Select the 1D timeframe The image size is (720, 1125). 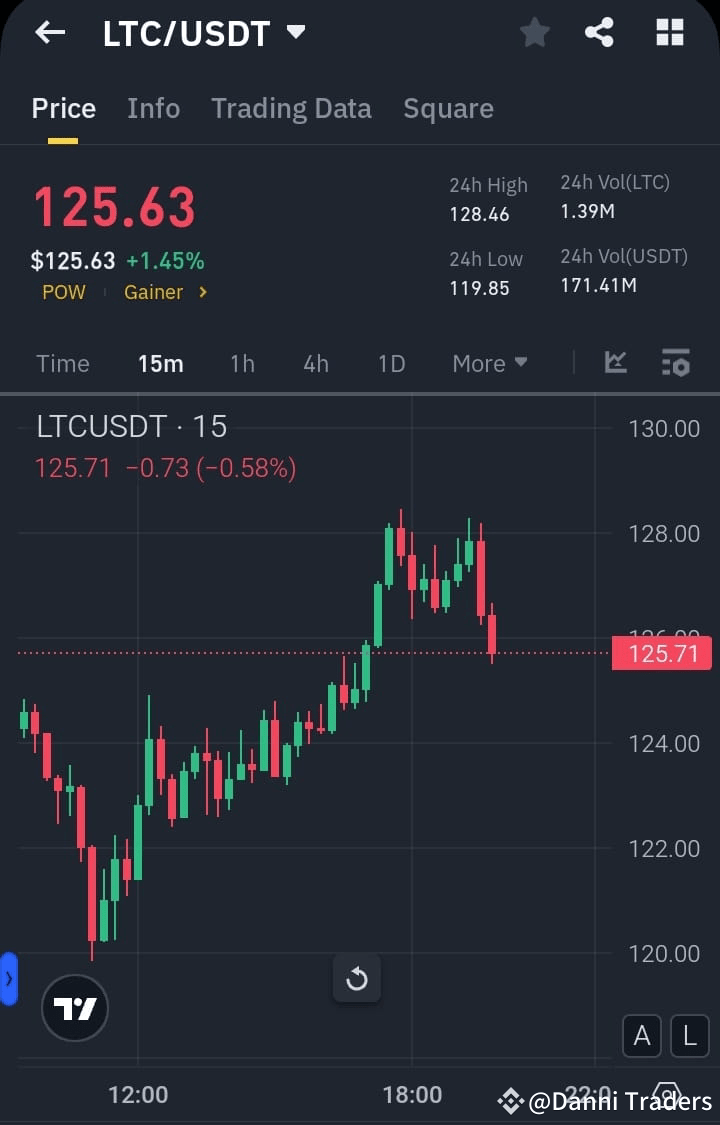pyautogui.click(x=391, y=363)
